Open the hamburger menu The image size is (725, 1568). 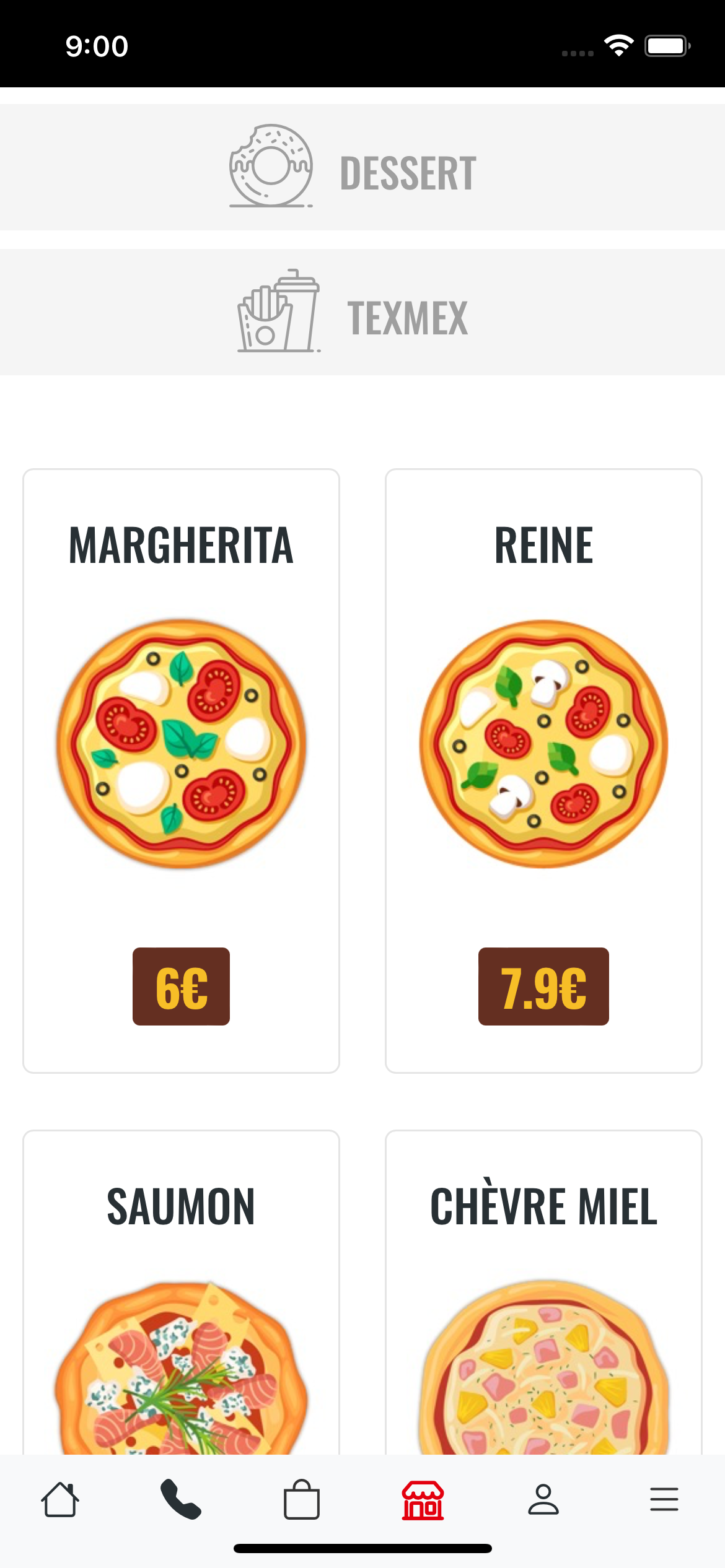click(x=664, y=1500)
